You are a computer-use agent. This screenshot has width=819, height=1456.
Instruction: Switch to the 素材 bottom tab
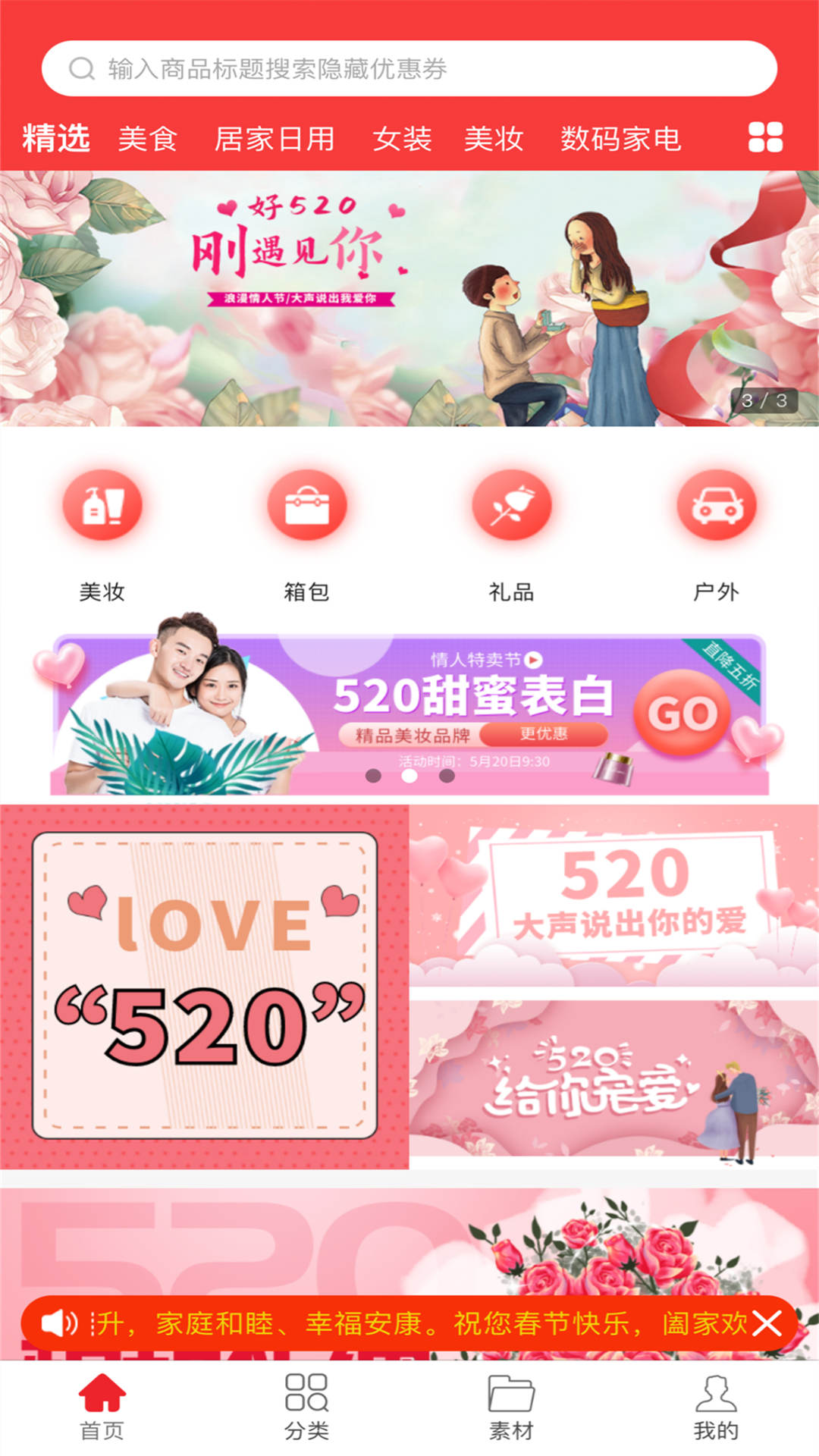tap(512, 1407)
